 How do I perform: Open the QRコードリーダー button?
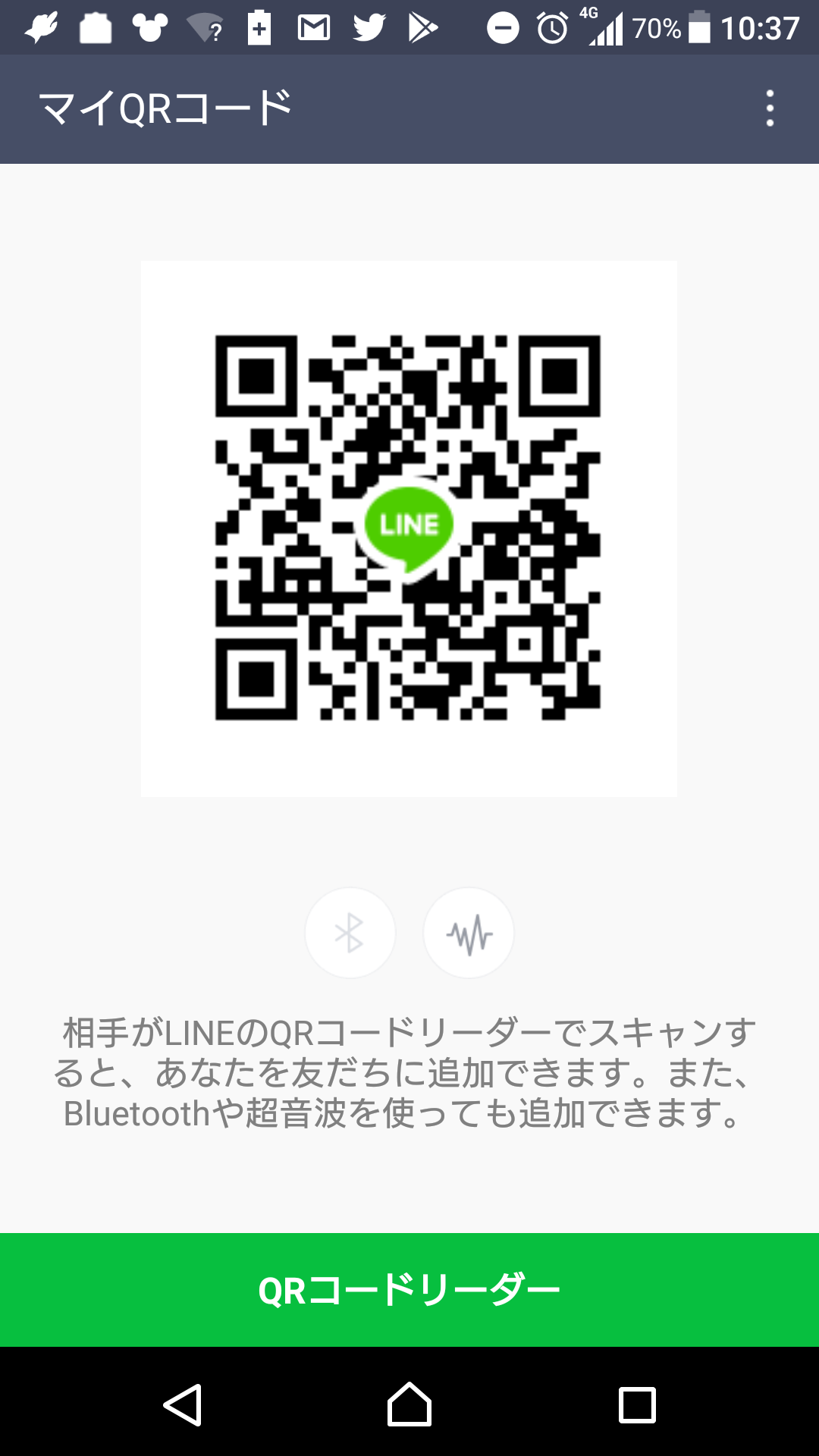[409, 1290]
